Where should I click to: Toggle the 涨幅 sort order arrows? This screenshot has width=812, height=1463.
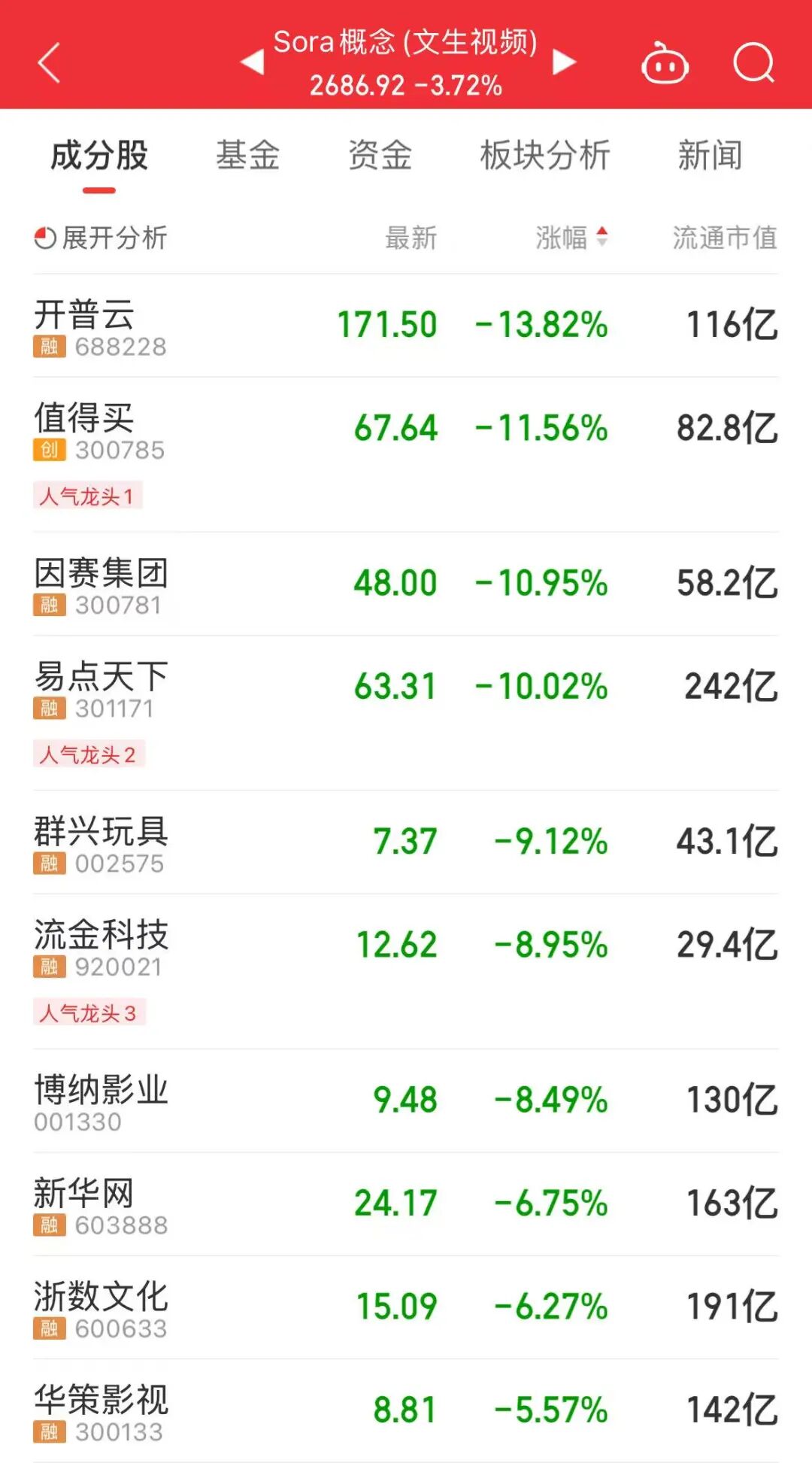pos(603,235)
